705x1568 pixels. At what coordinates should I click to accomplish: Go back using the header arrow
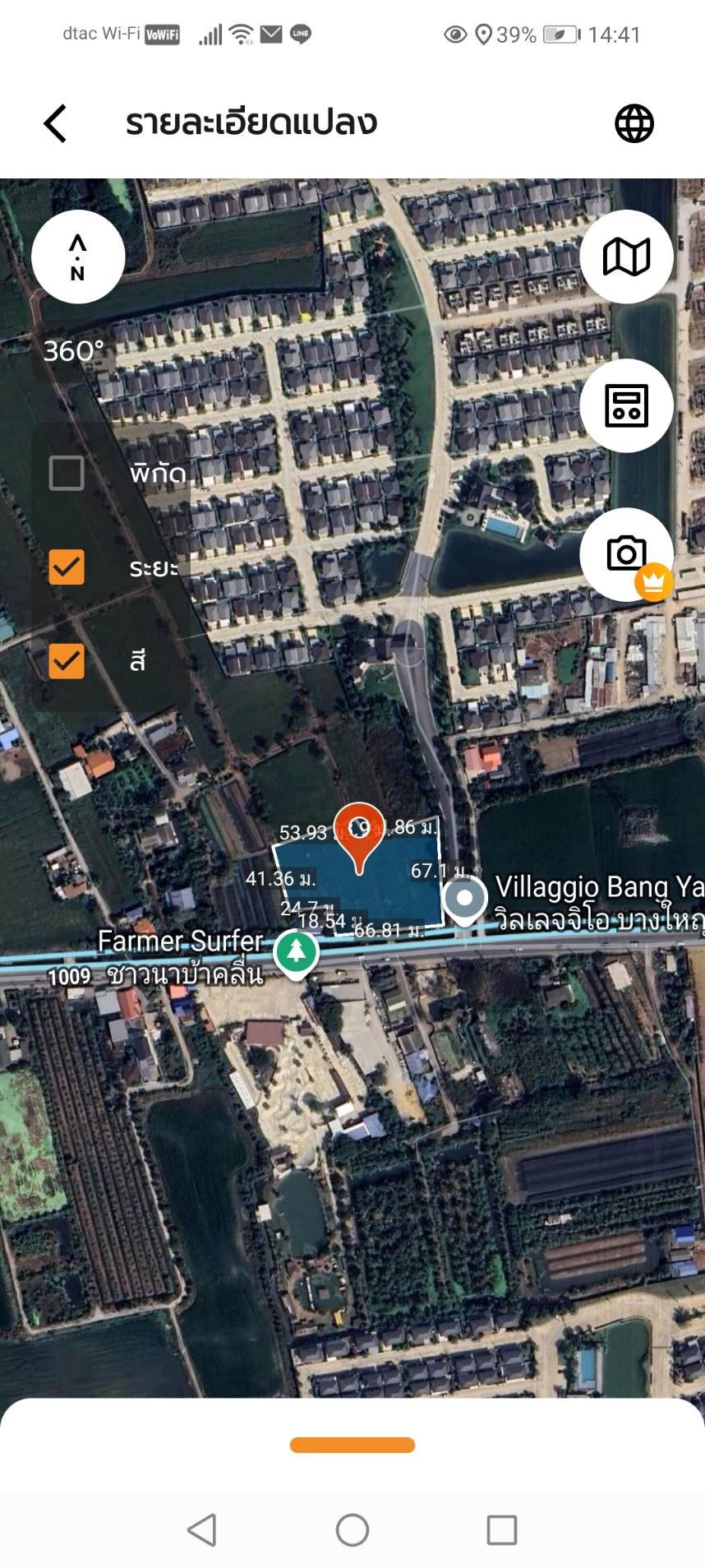pos(55,124)
